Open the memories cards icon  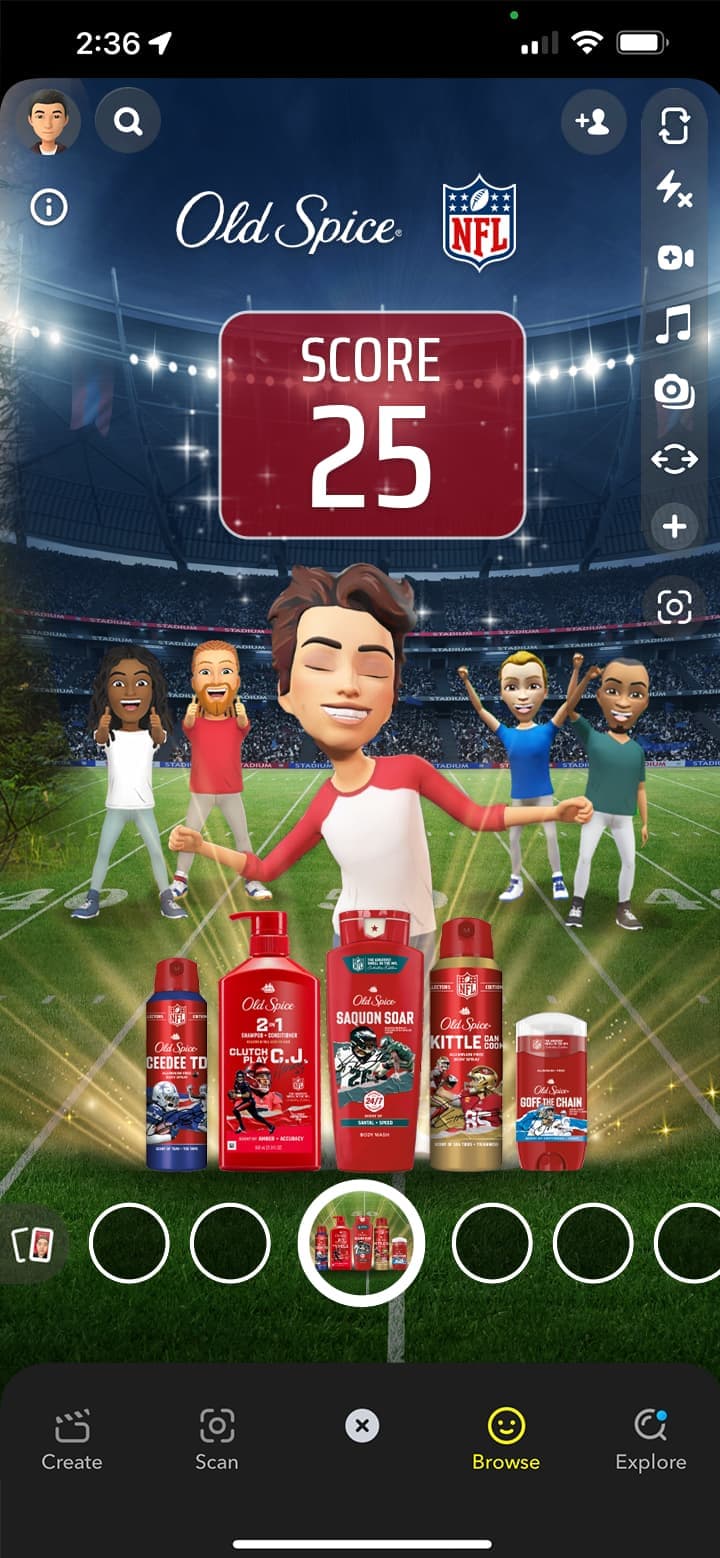tap(33, 1244)
